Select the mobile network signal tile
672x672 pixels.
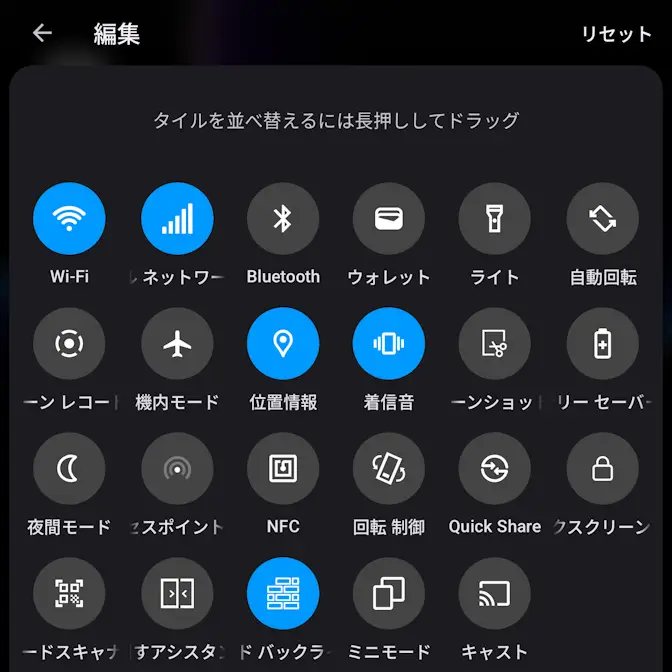click(177, 219)
